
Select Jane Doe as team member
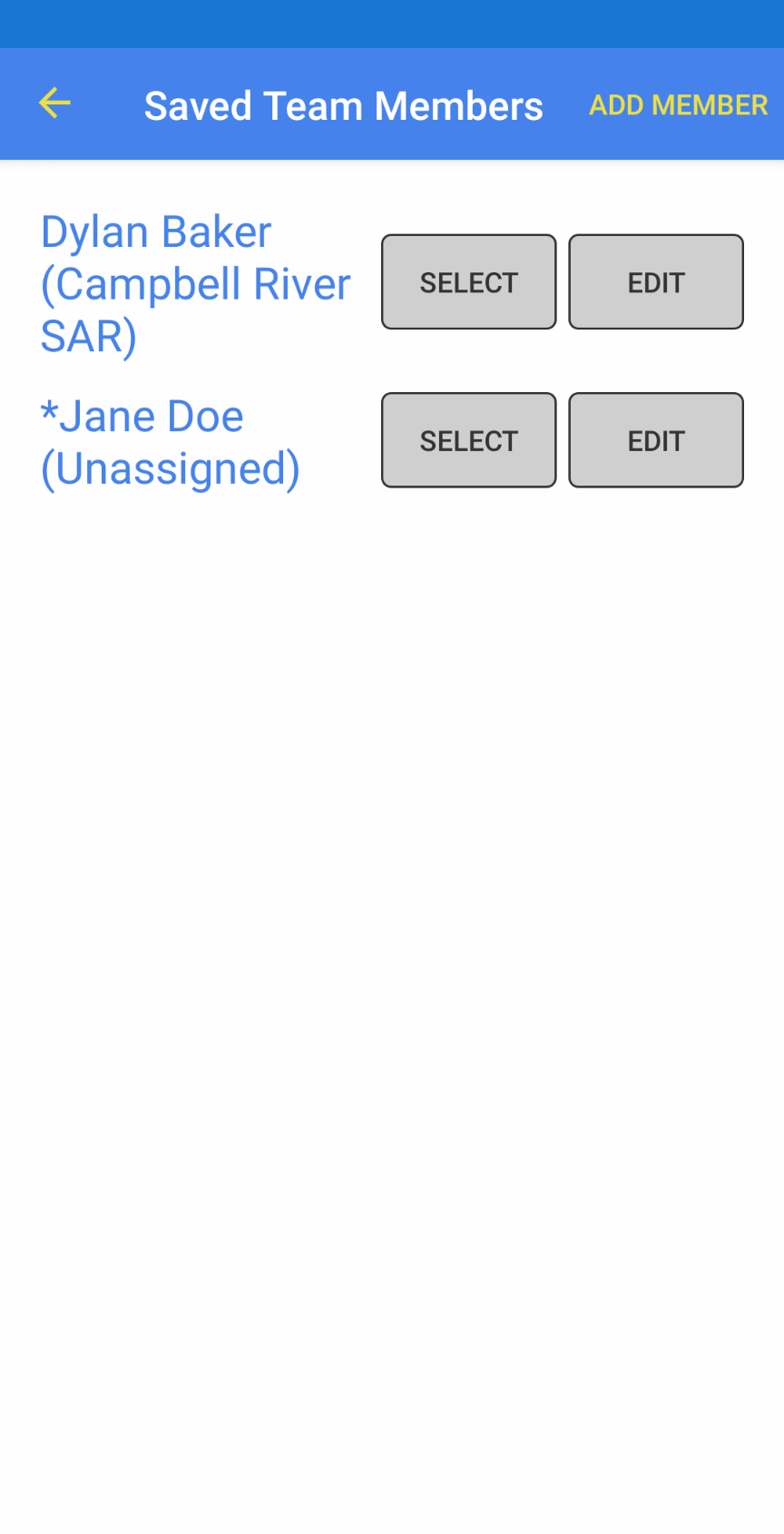pyautogui.click(x=468, y=440)
